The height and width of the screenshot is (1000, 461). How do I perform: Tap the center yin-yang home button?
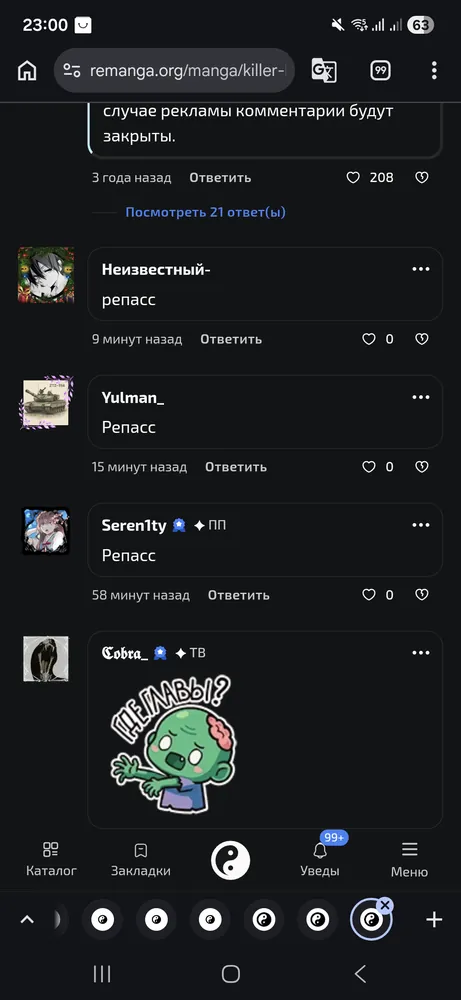point(230,860)
